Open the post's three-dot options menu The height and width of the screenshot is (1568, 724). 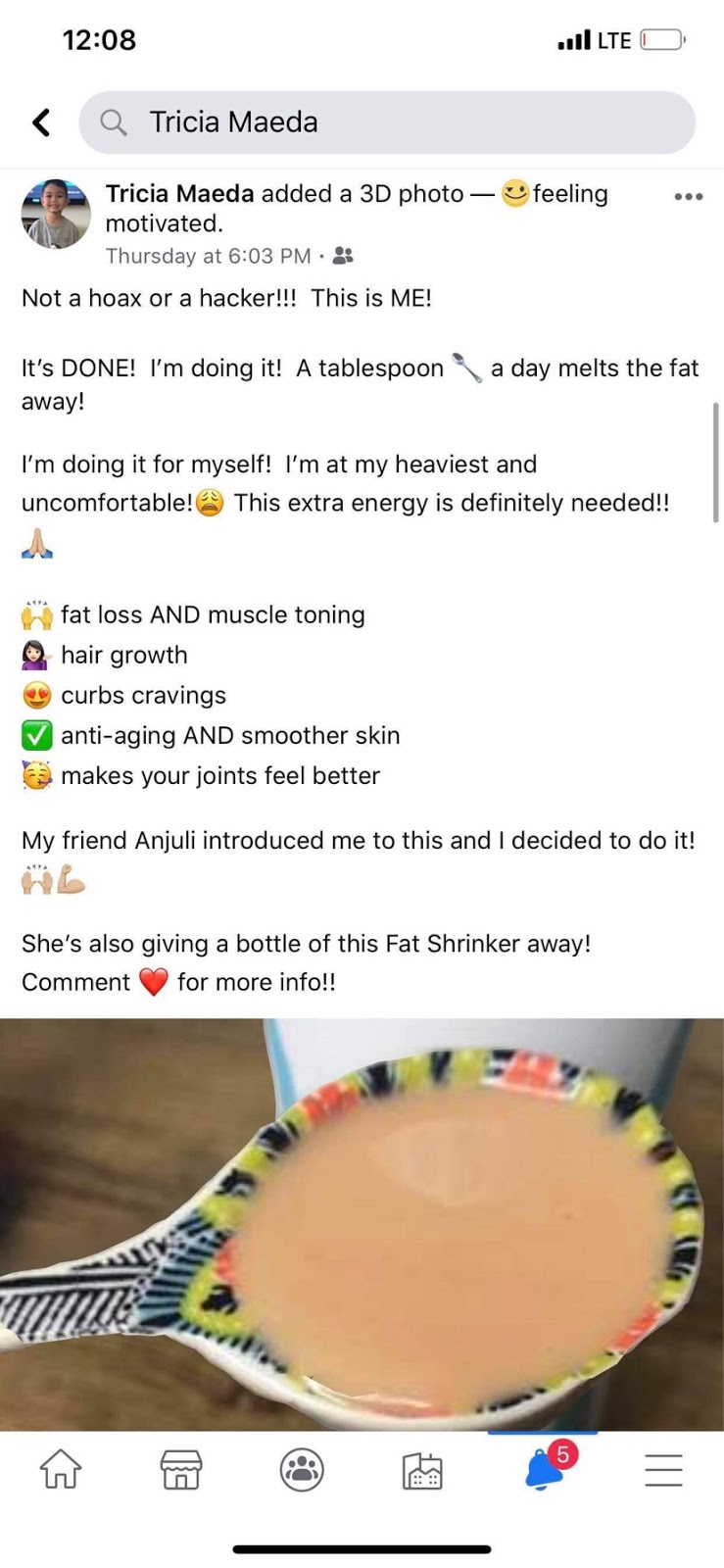click(688, 197)
